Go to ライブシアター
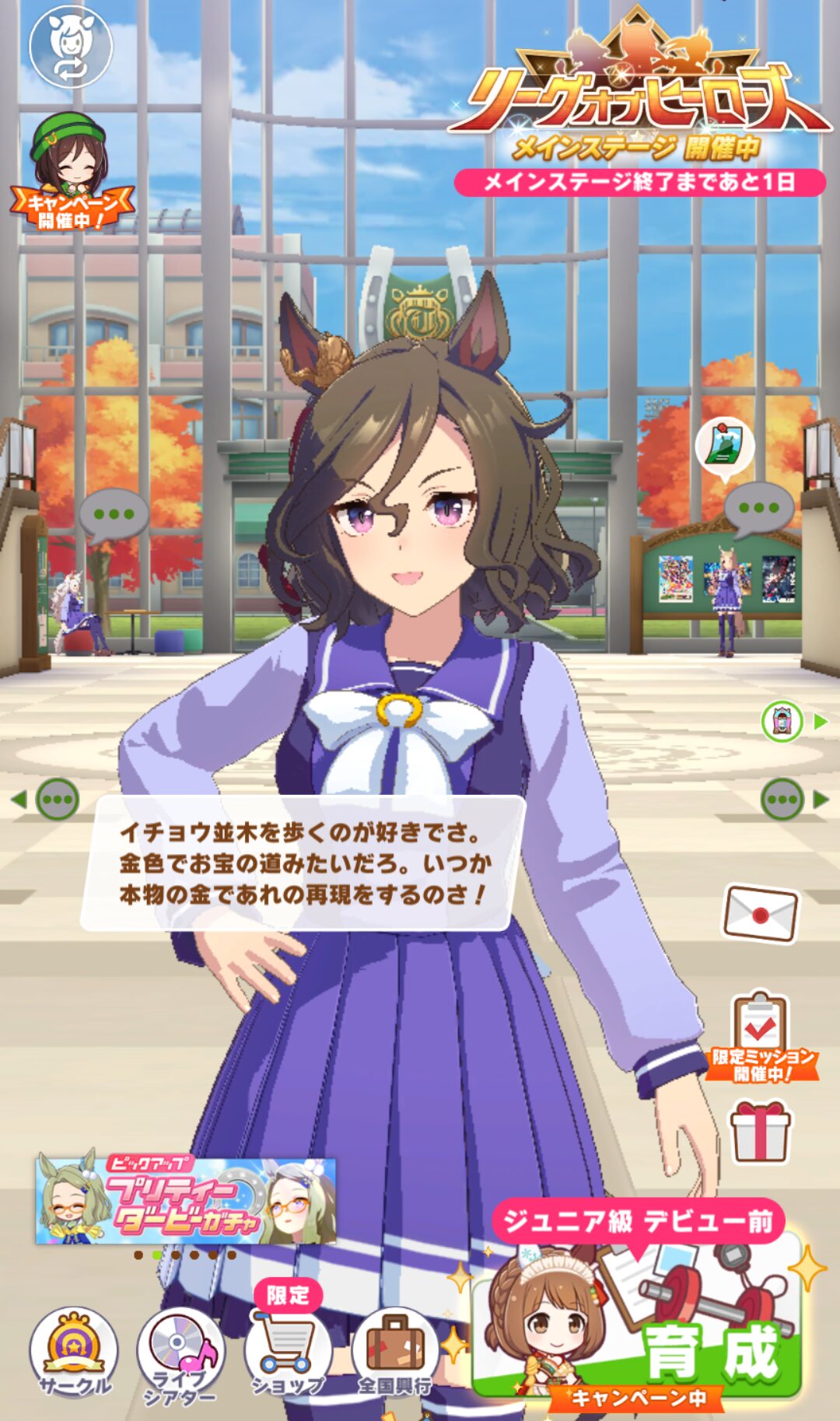The height and width of the screenshot is (1421, 840). click(180, 1355)
